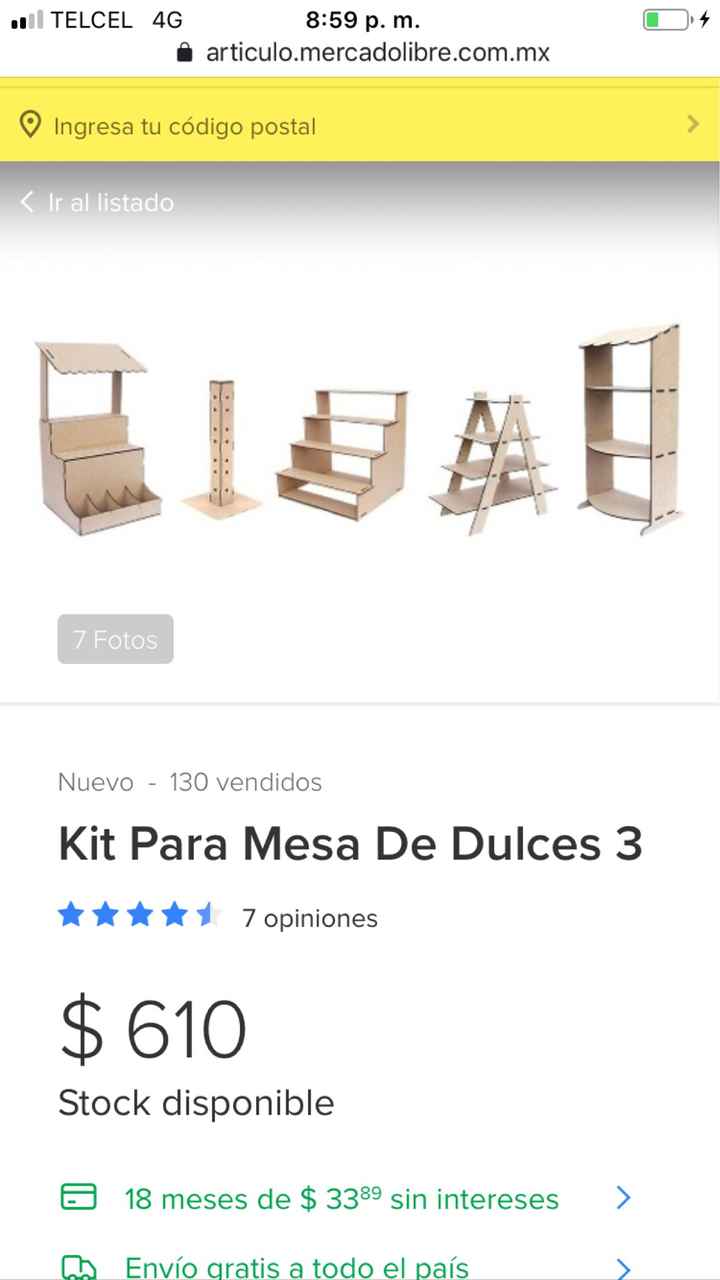Select the half-filled rating star
Viewport: 720px width, 1280px height.
coord(207,913)
